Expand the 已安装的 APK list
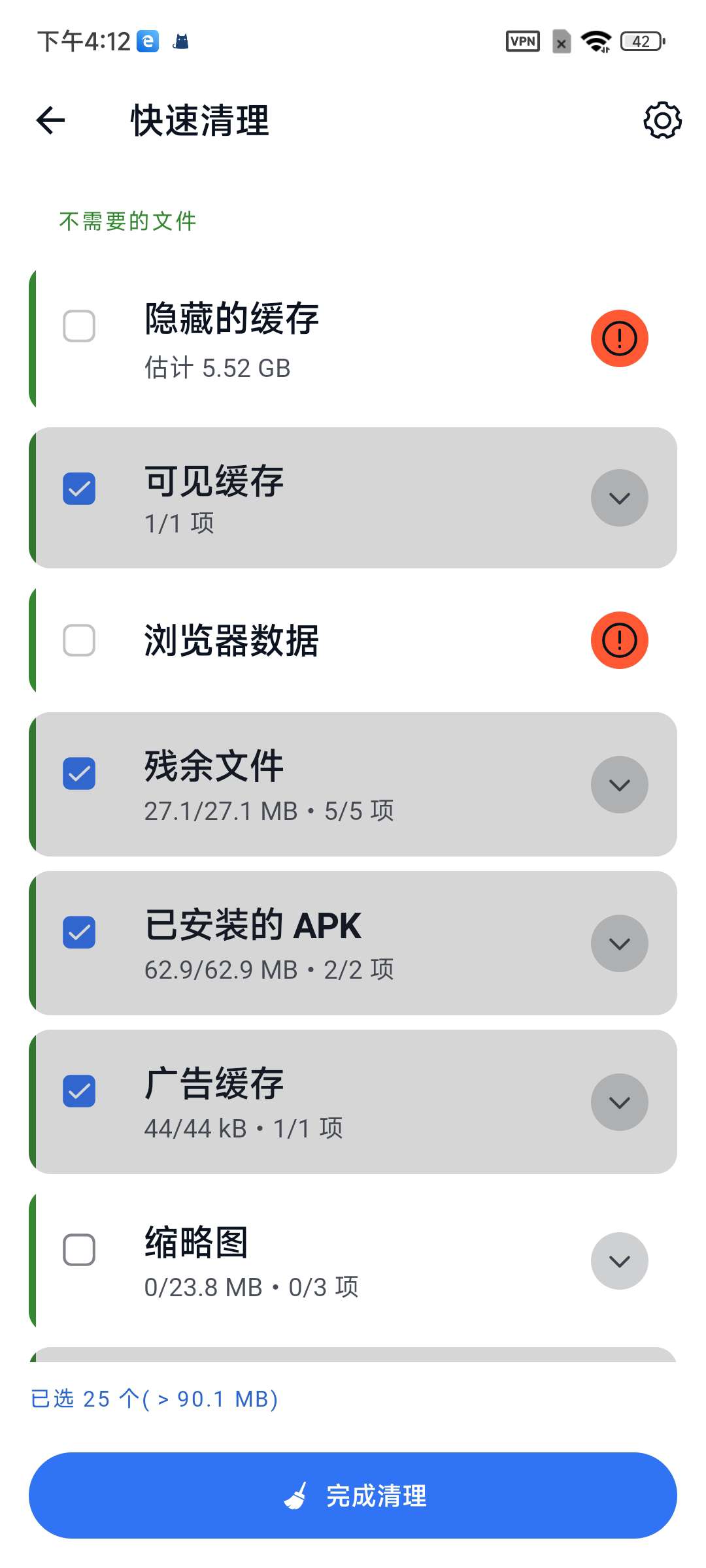 [619, 943]
